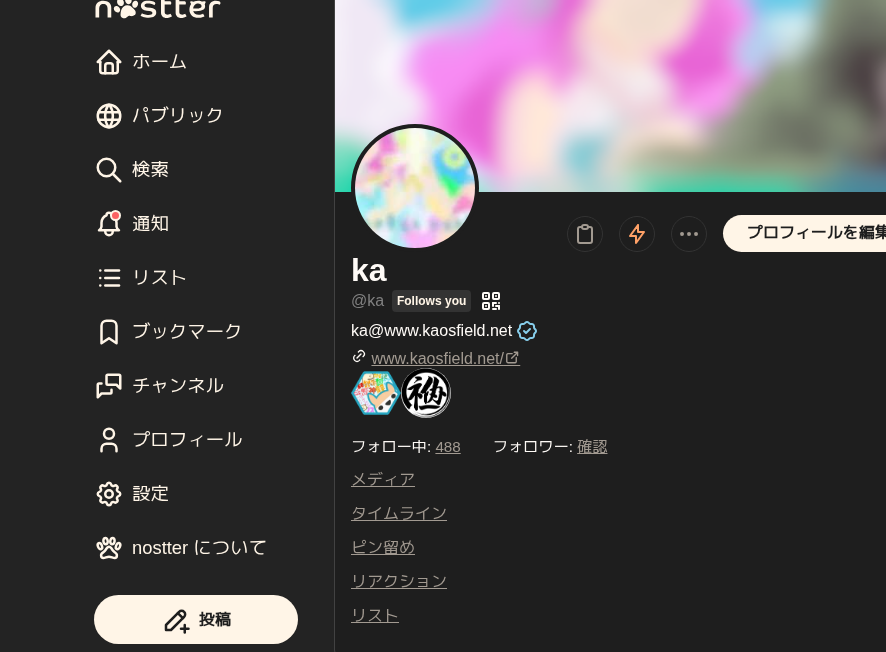This screenshot has width=886, height=652.
Task: Open the メディア link
Action: pos(382,479)
